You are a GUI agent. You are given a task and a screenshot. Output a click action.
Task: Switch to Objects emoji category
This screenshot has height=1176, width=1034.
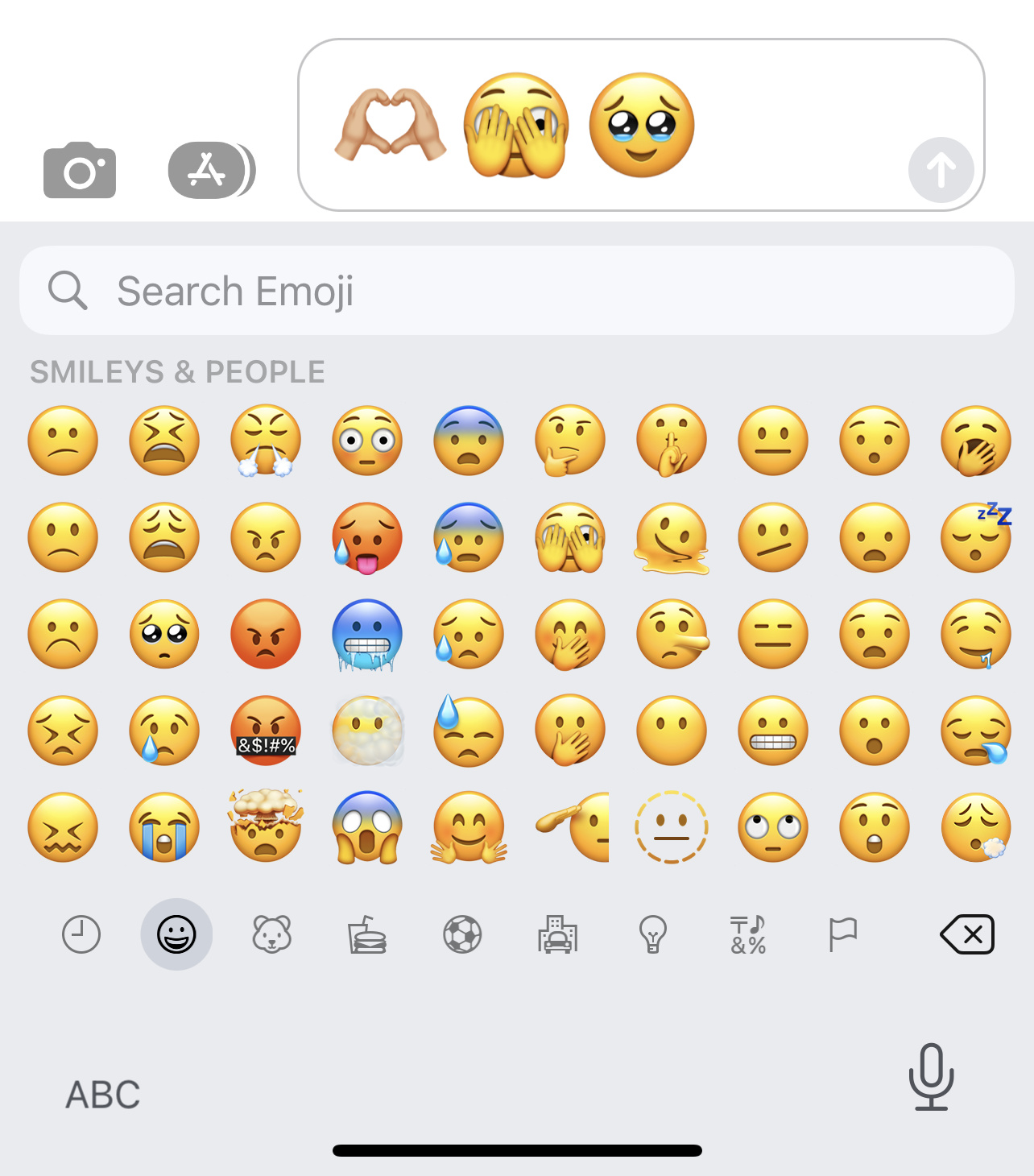tap(652, 935)
